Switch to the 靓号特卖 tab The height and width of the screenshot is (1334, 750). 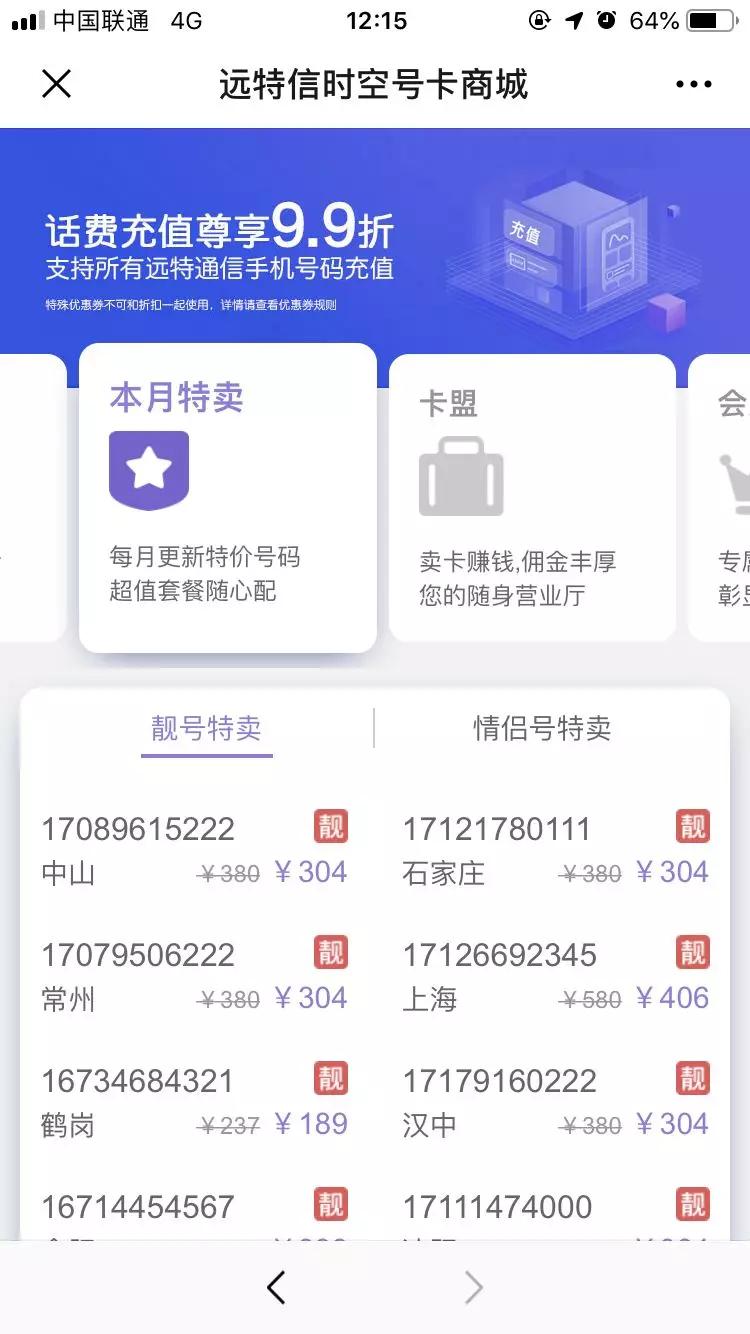click(207, 728)
